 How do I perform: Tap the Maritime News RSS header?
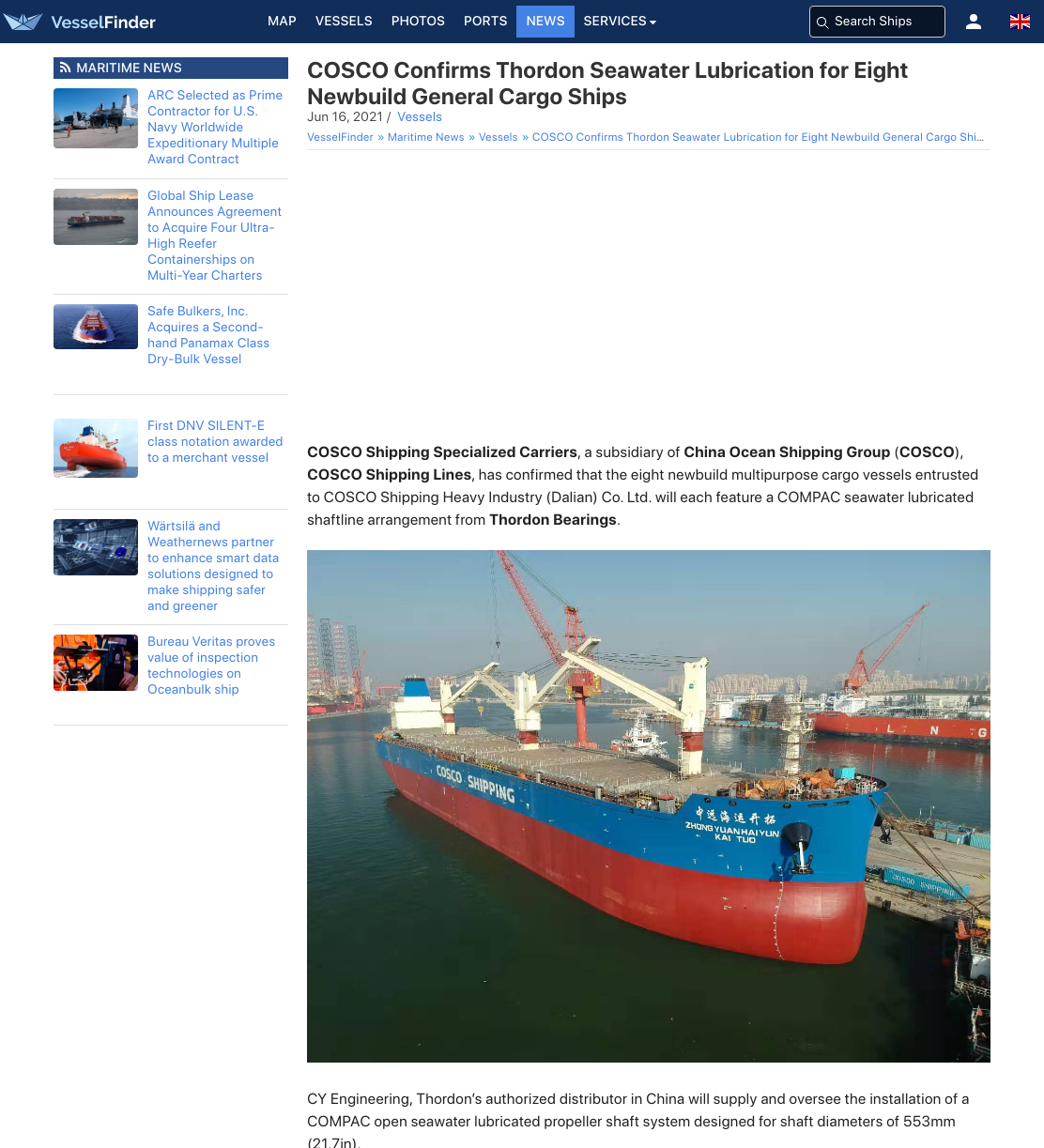(171, 68)
